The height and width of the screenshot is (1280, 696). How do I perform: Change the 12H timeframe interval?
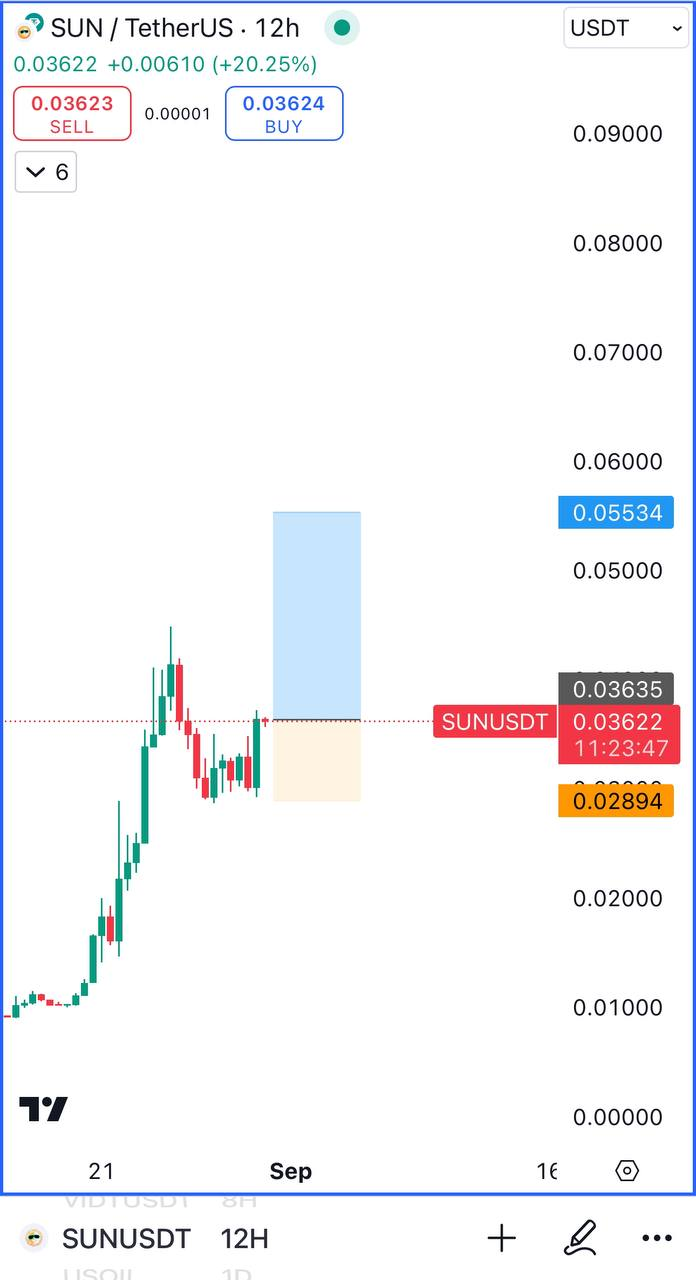[244, 1239]
